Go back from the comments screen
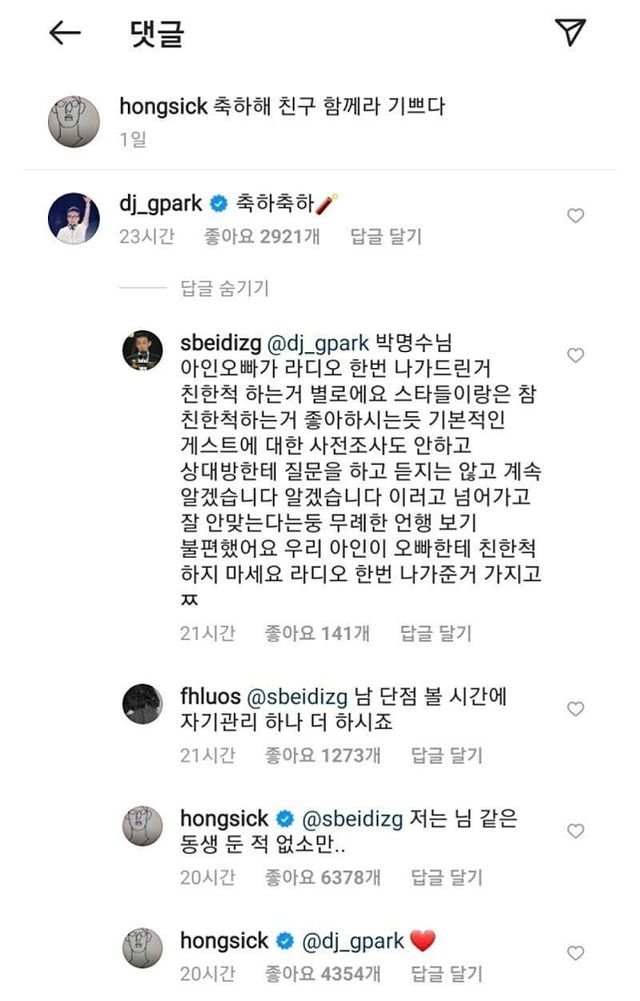 click(x=64, y=33)
